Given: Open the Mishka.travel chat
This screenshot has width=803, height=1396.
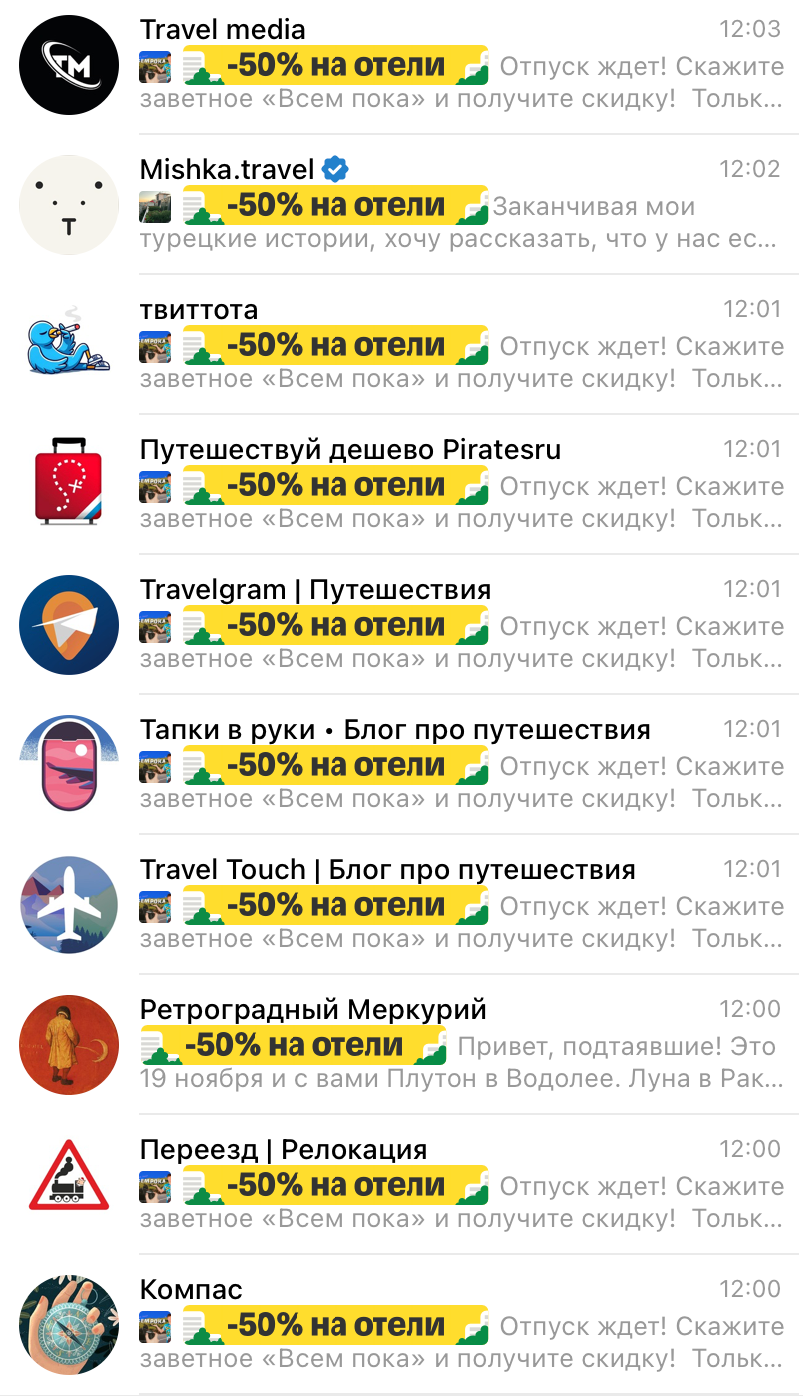Looking at the screenshot, I should (x=401, y=205).
